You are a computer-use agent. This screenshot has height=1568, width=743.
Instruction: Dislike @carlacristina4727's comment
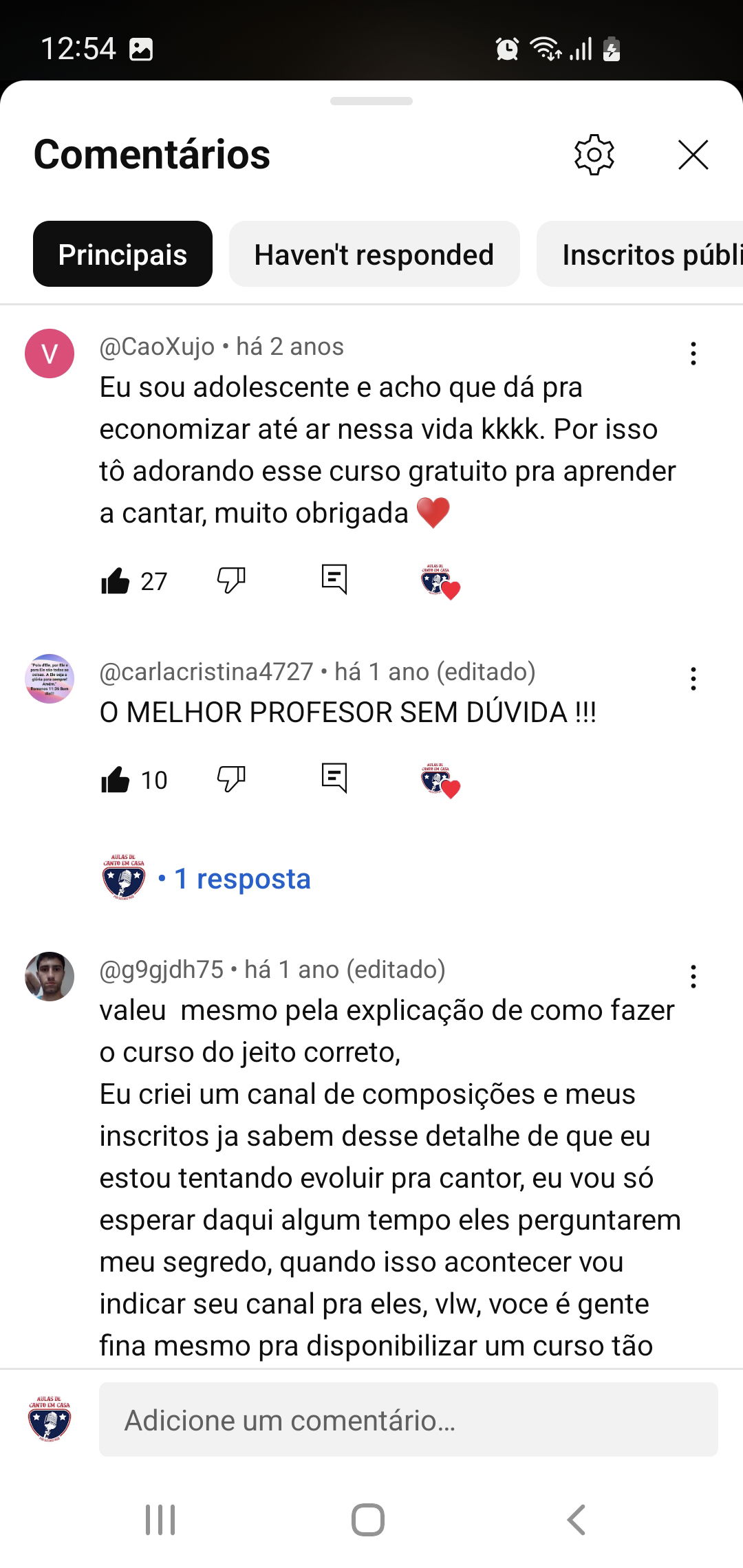click(231, 779)
